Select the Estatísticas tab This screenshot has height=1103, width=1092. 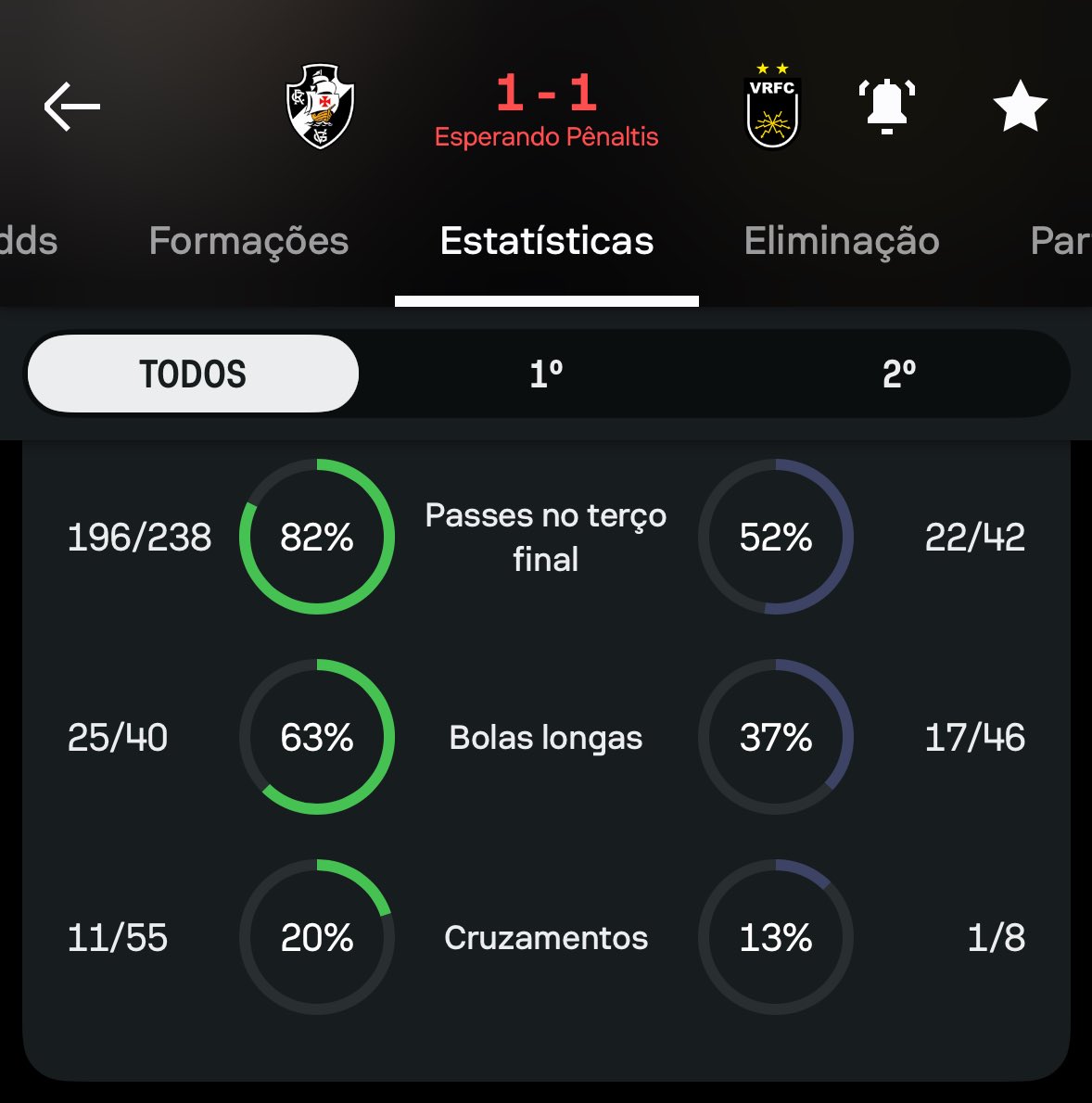point(547,241)
